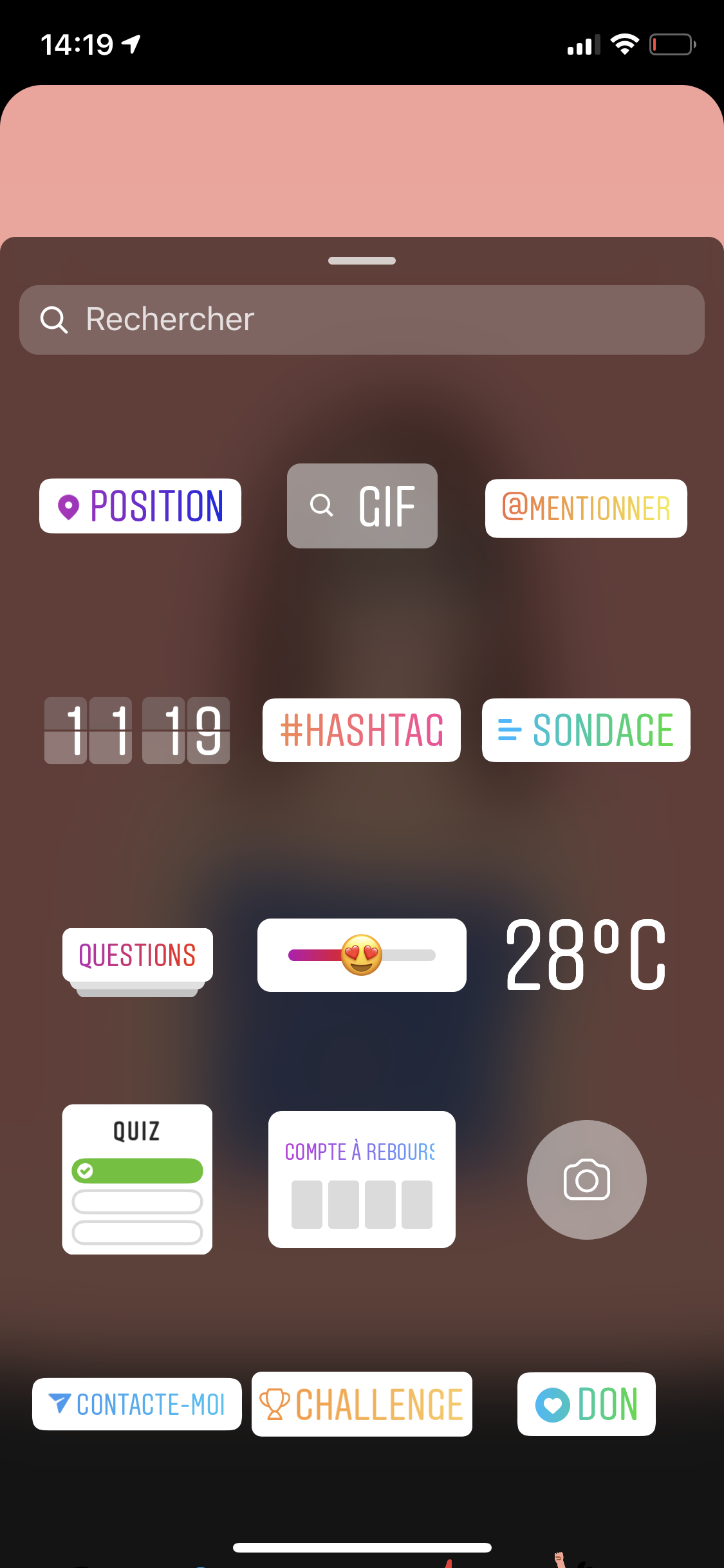724x1568 pixels.
Task: Open the camera selfie sticker
Action: (587, 1180)
